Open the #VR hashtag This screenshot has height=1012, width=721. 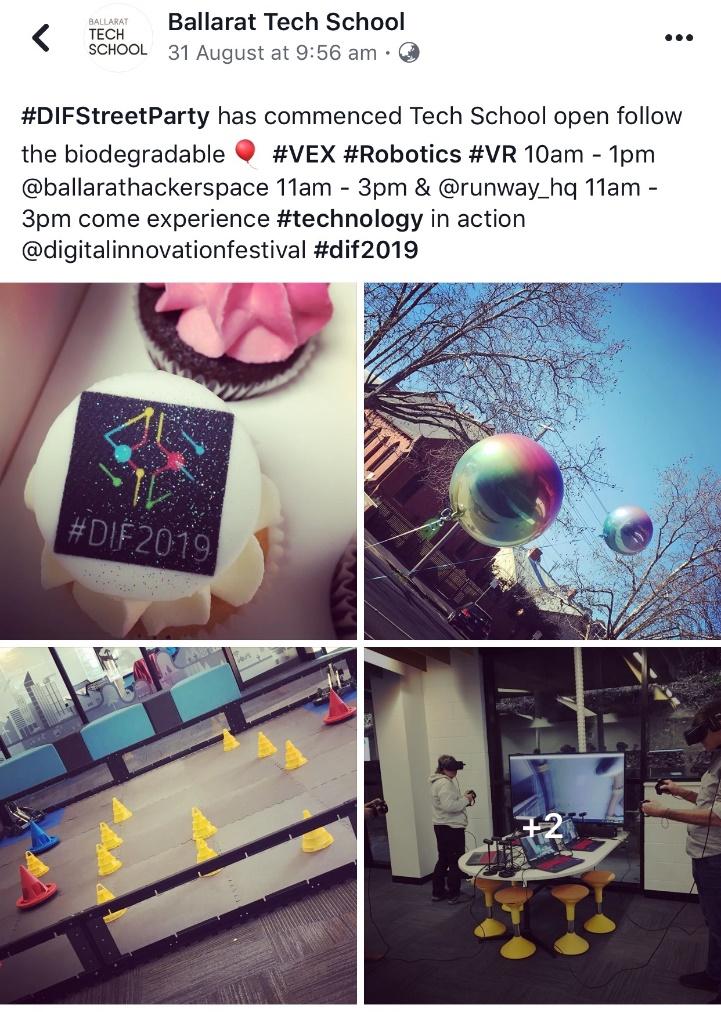(x=494, y=154)
